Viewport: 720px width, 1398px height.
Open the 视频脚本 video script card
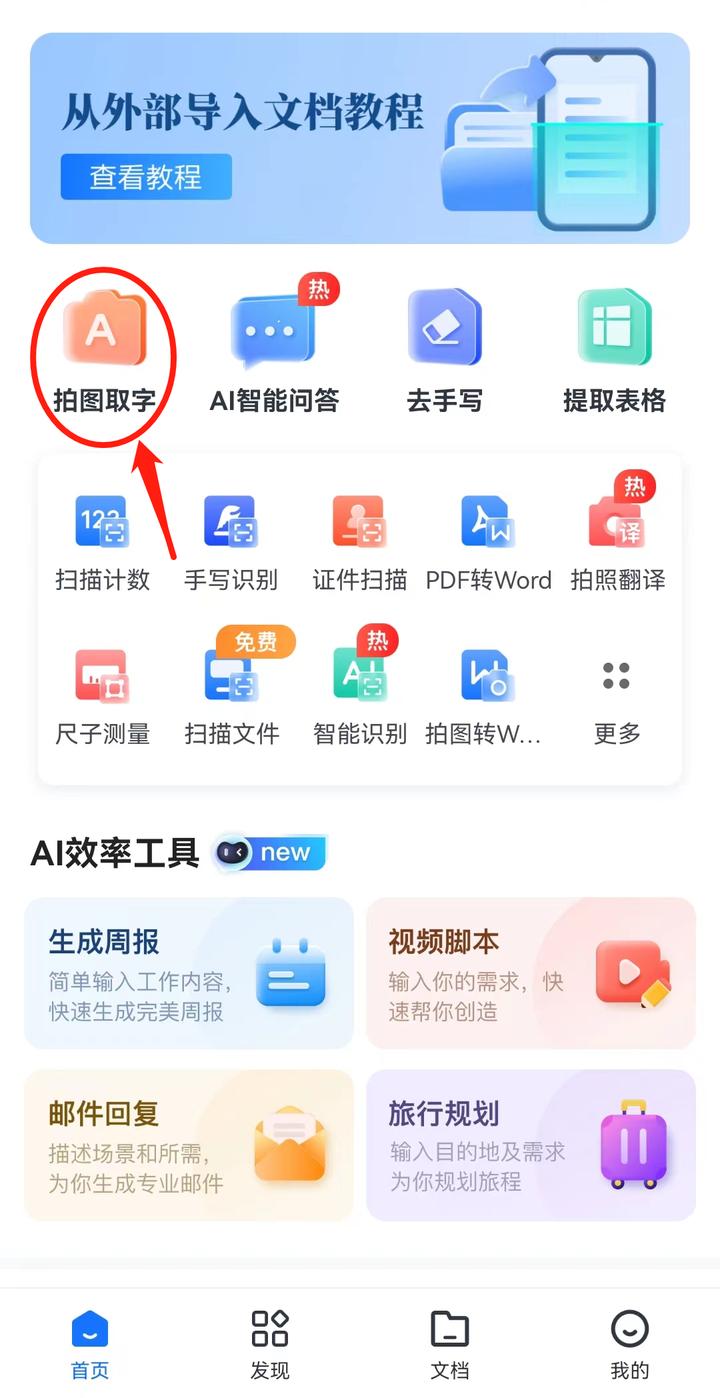tap(530, 972)
